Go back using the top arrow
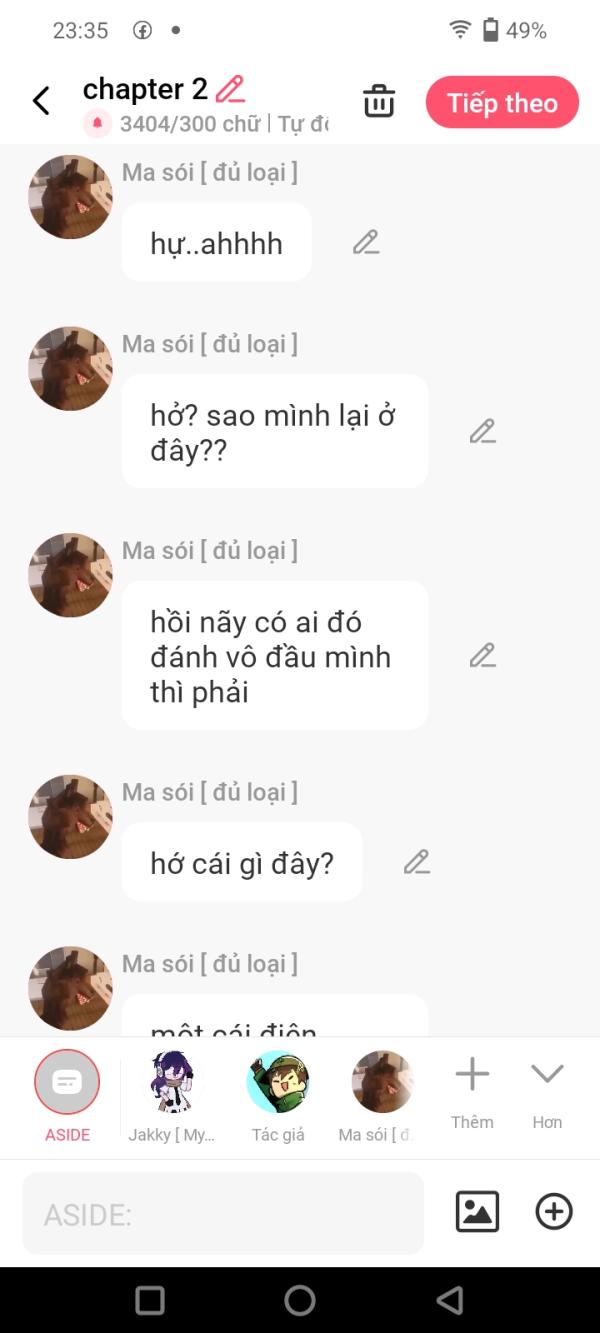 [x=41, y=101]
